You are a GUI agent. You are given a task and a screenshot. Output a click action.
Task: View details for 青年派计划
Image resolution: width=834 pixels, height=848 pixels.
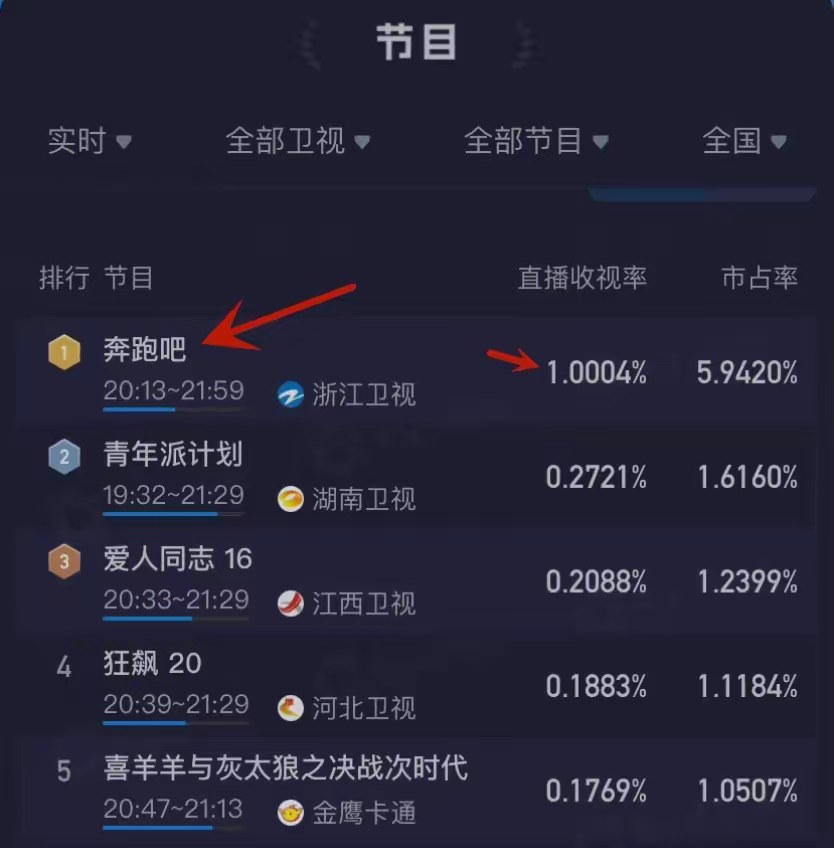tap(173, 456)
